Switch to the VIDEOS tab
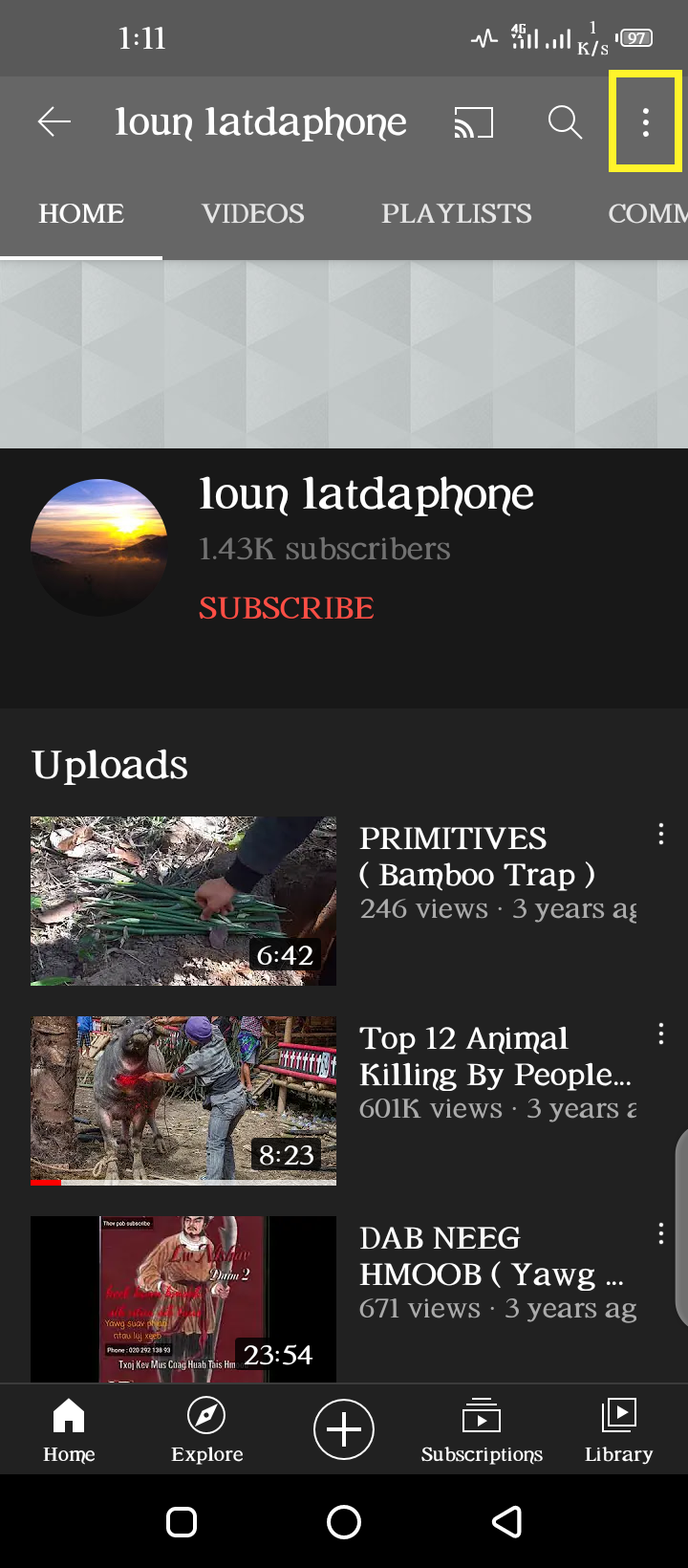The height and width of the screenshot is (1568, 688). 253,213
